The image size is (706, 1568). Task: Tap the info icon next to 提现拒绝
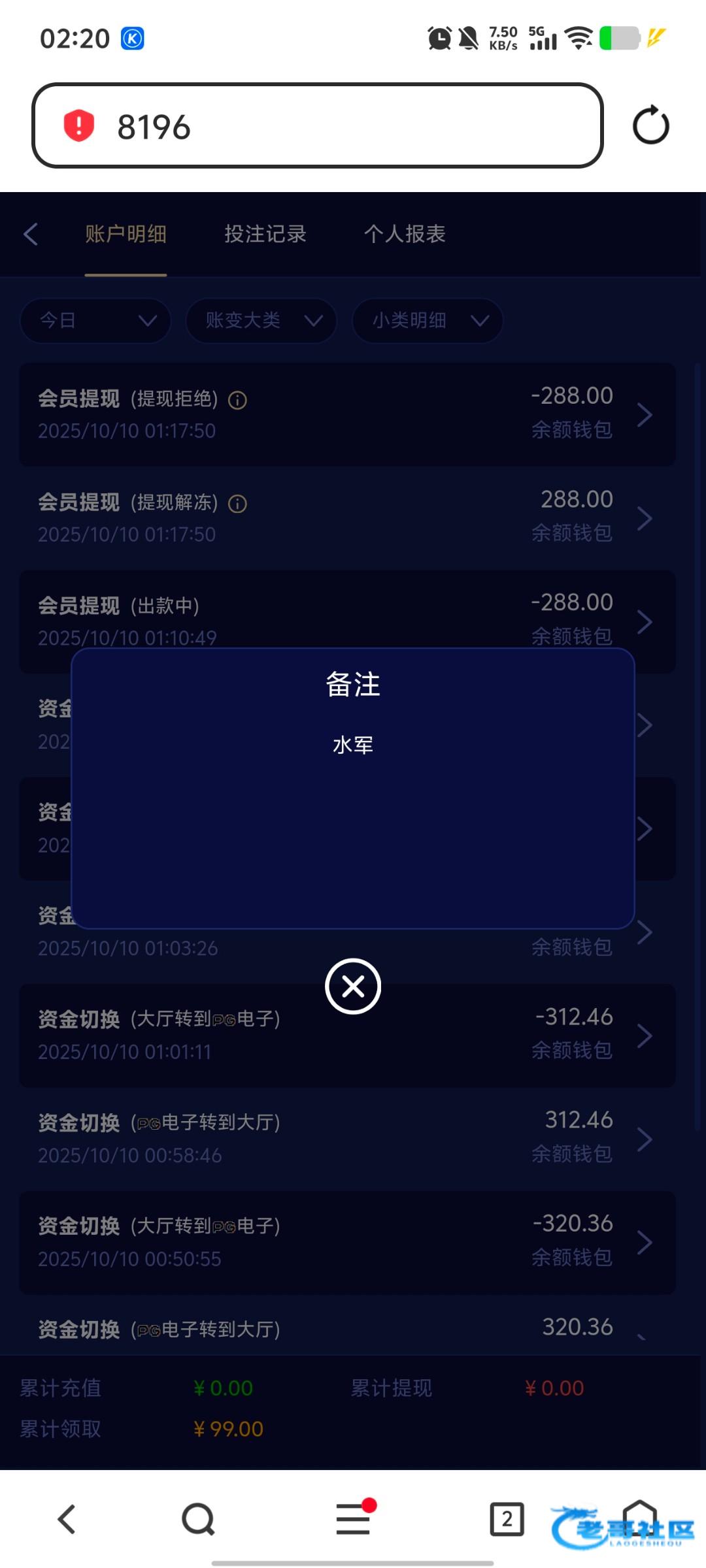[x=237, y=400]
